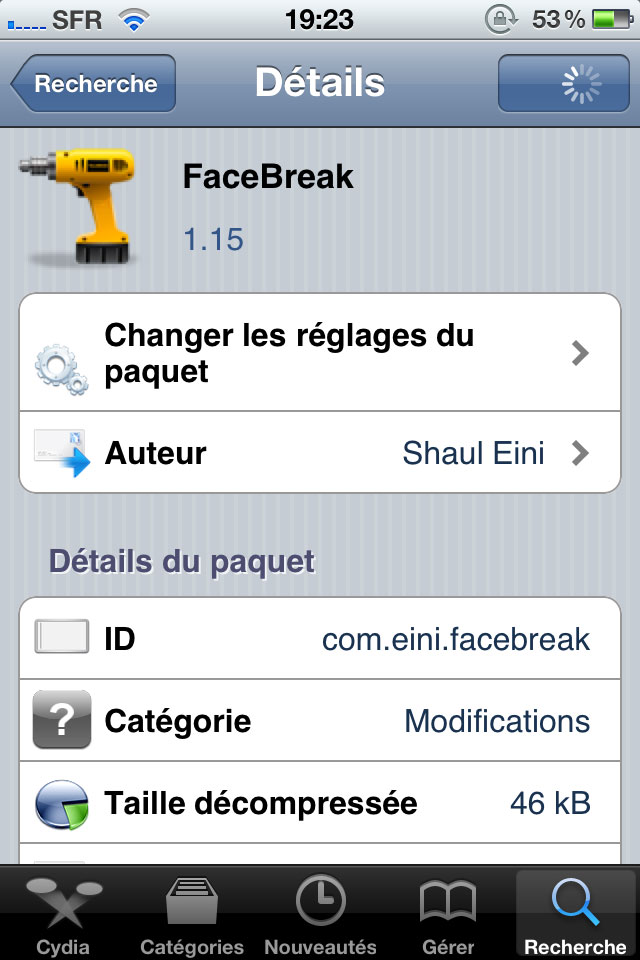Select the Gérer tab
This screenshot has width=640, height=960.
pyautogui.click(x=448, y=915)
